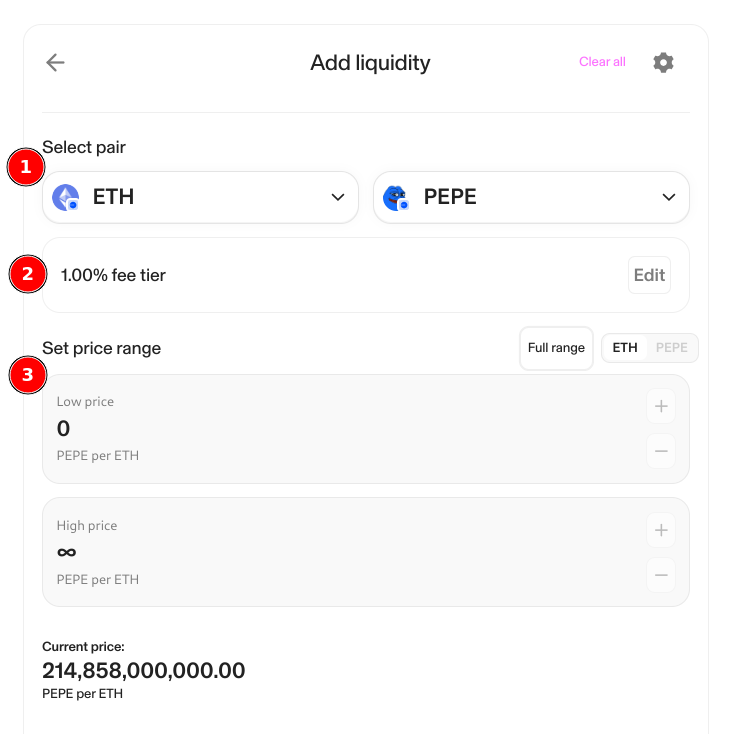Expand the first token pair chevron
This screenshot has width=732, height=734.
click(x=337, y=197)
